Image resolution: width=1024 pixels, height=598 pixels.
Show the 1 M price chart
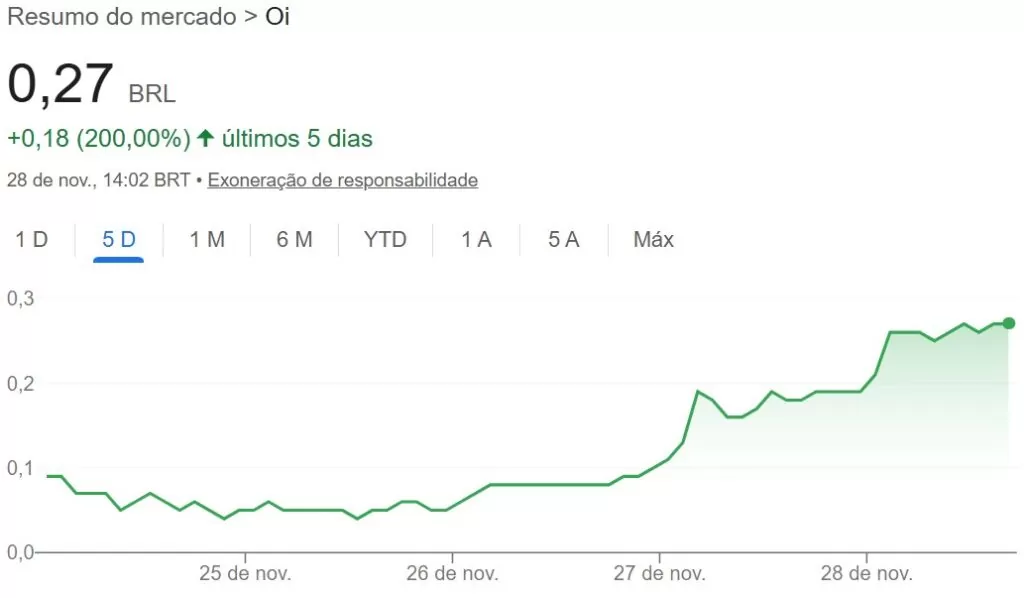coord(207,240)
